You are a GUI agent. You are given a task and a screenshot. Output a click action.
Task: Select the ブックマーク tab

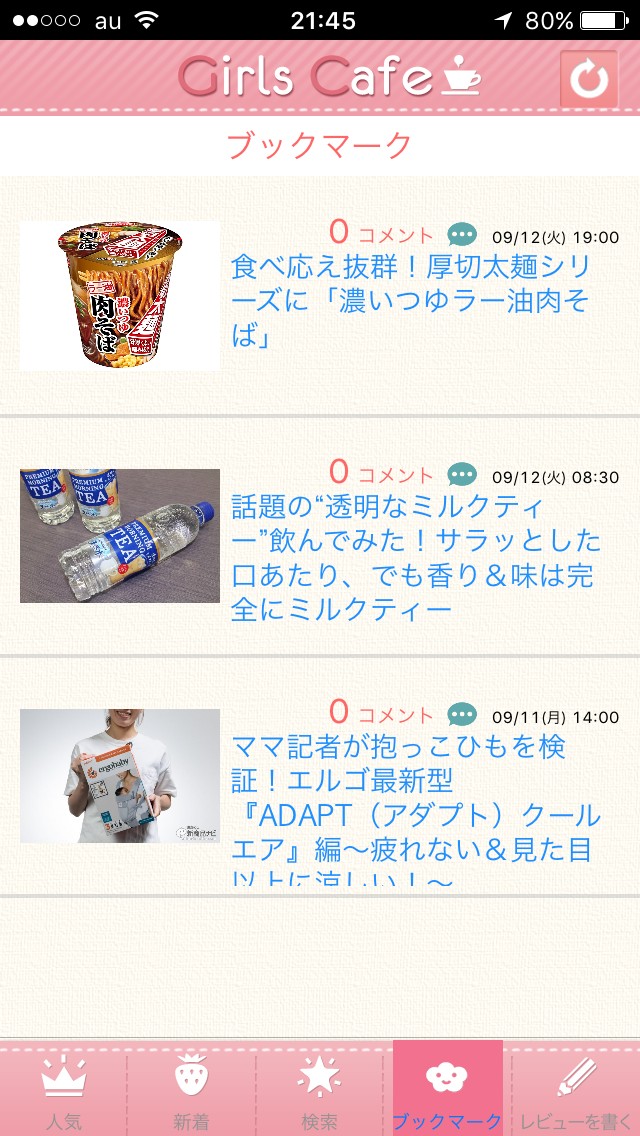click(447, 1088)
